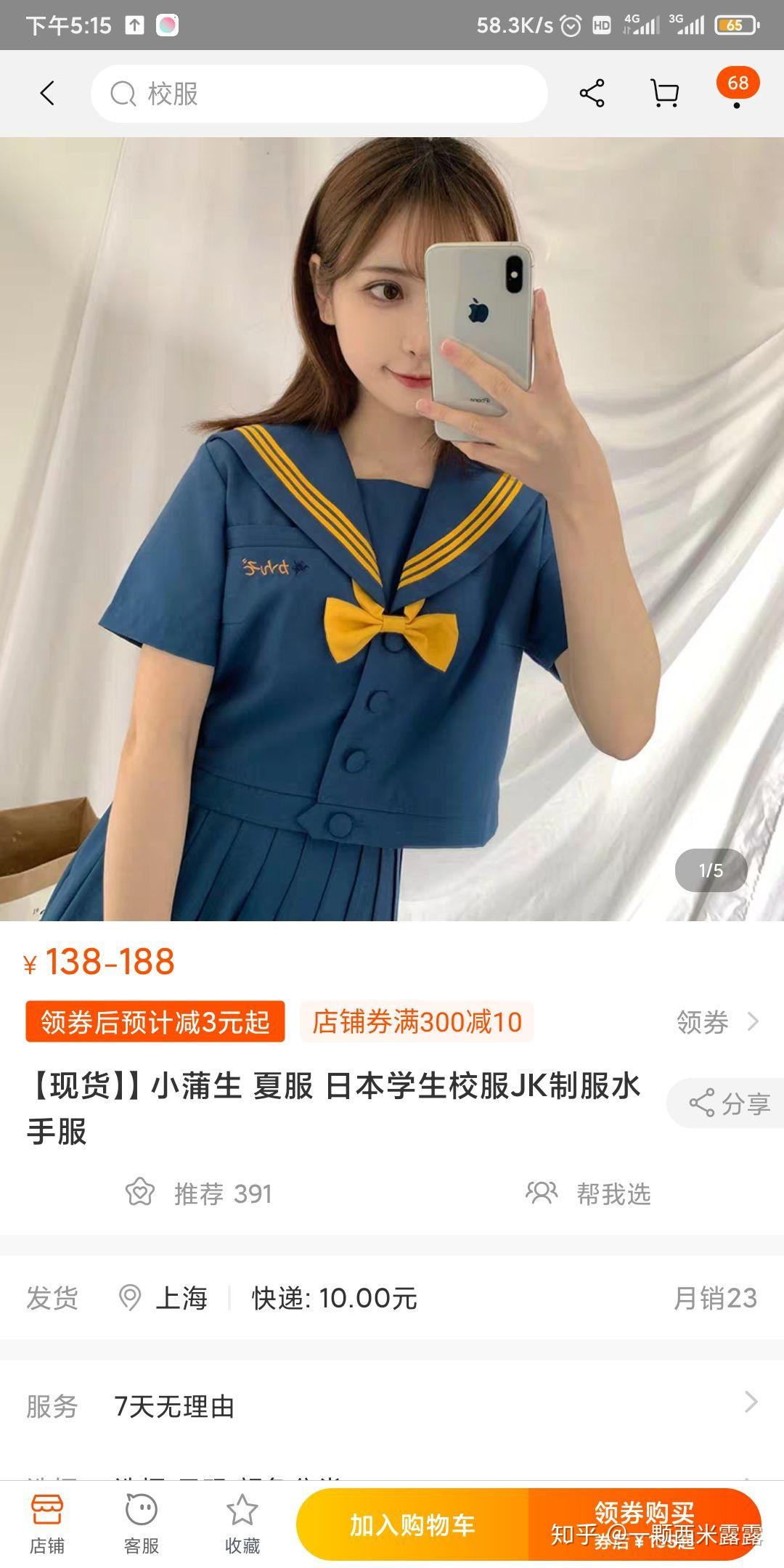Screen dimensions: 784x1568
Task: Open the main product photo
Action: [x=392, y=528]
